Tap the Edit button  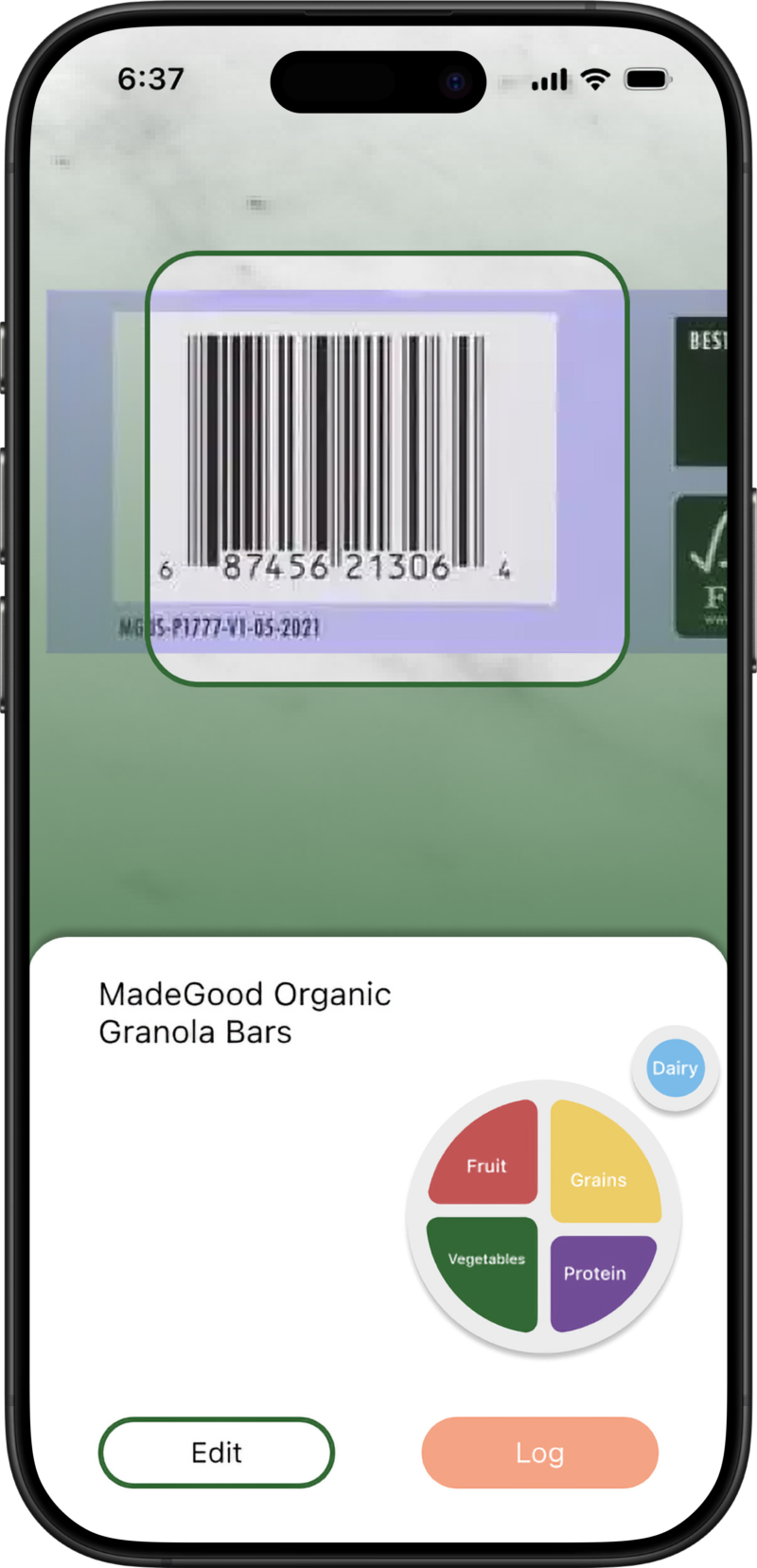pos(217,1452)
